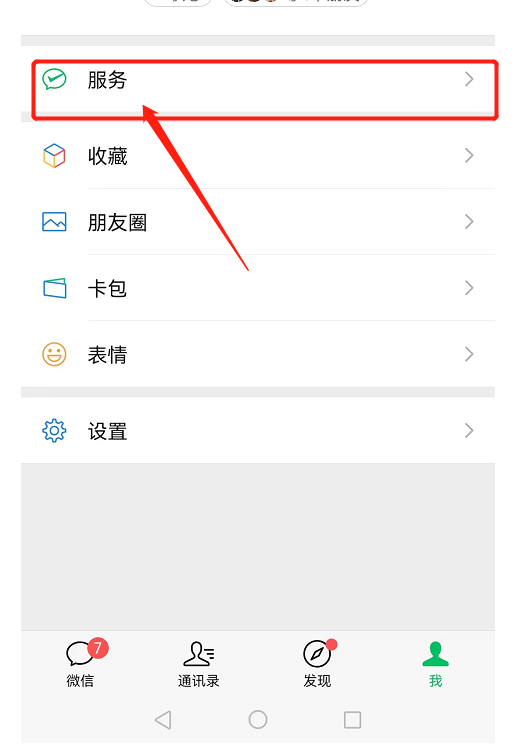The image size is (515, 747).
Task: Tap the system back button
Action: pyautogui.click(x=163, y=719)
